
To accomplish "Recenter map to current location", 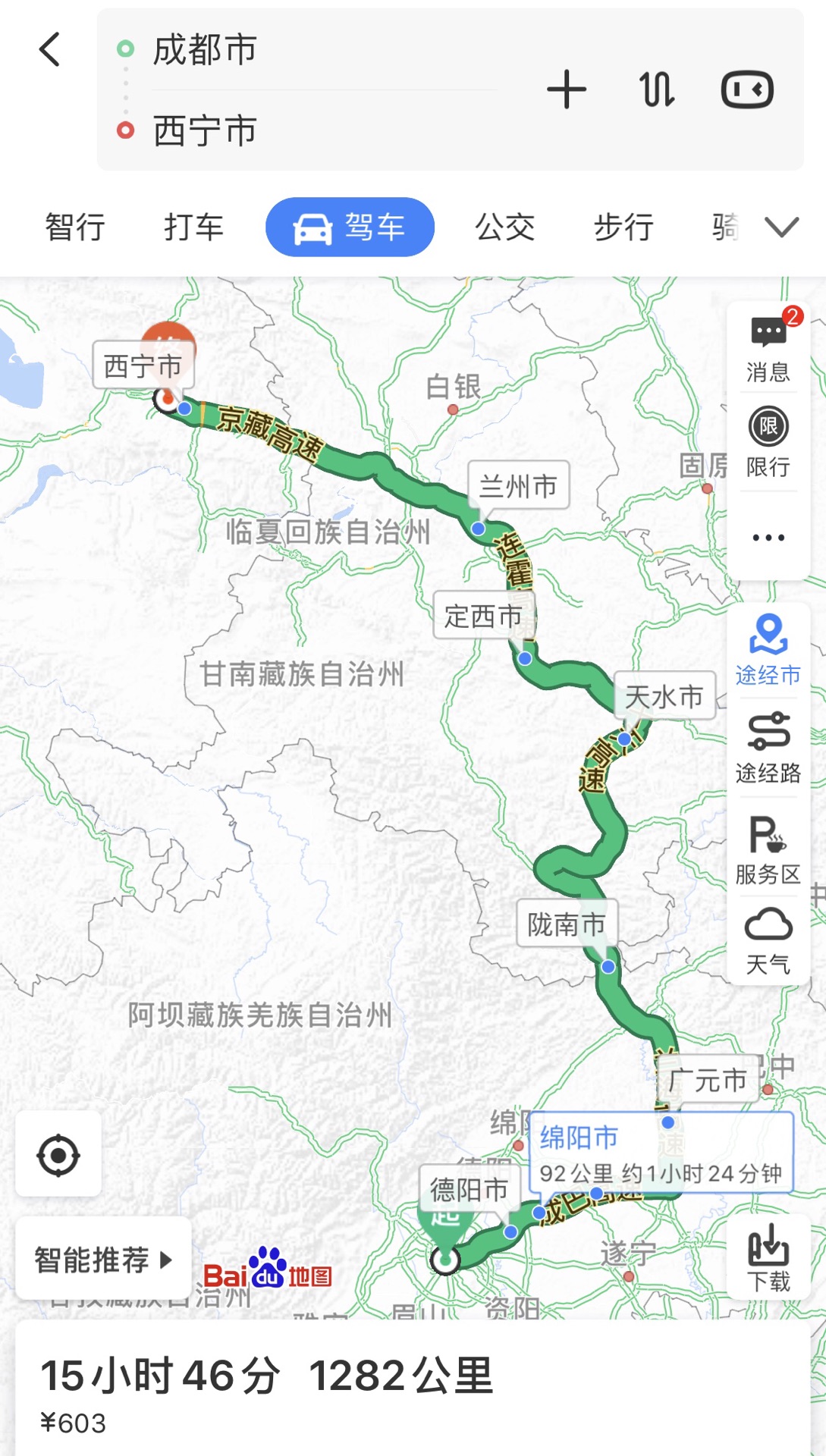I will [58, 1156].
